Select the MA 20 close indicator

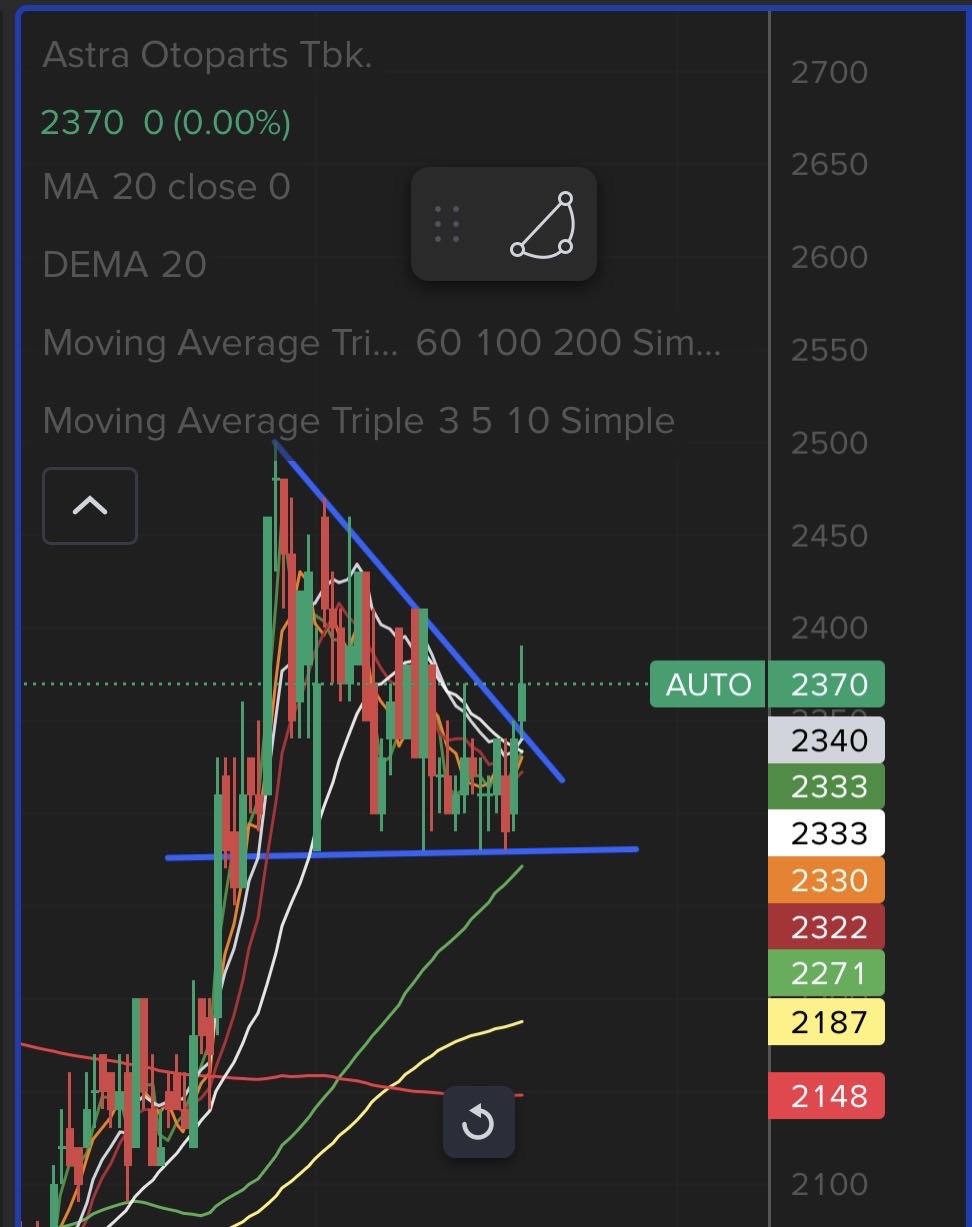point(166,187)
